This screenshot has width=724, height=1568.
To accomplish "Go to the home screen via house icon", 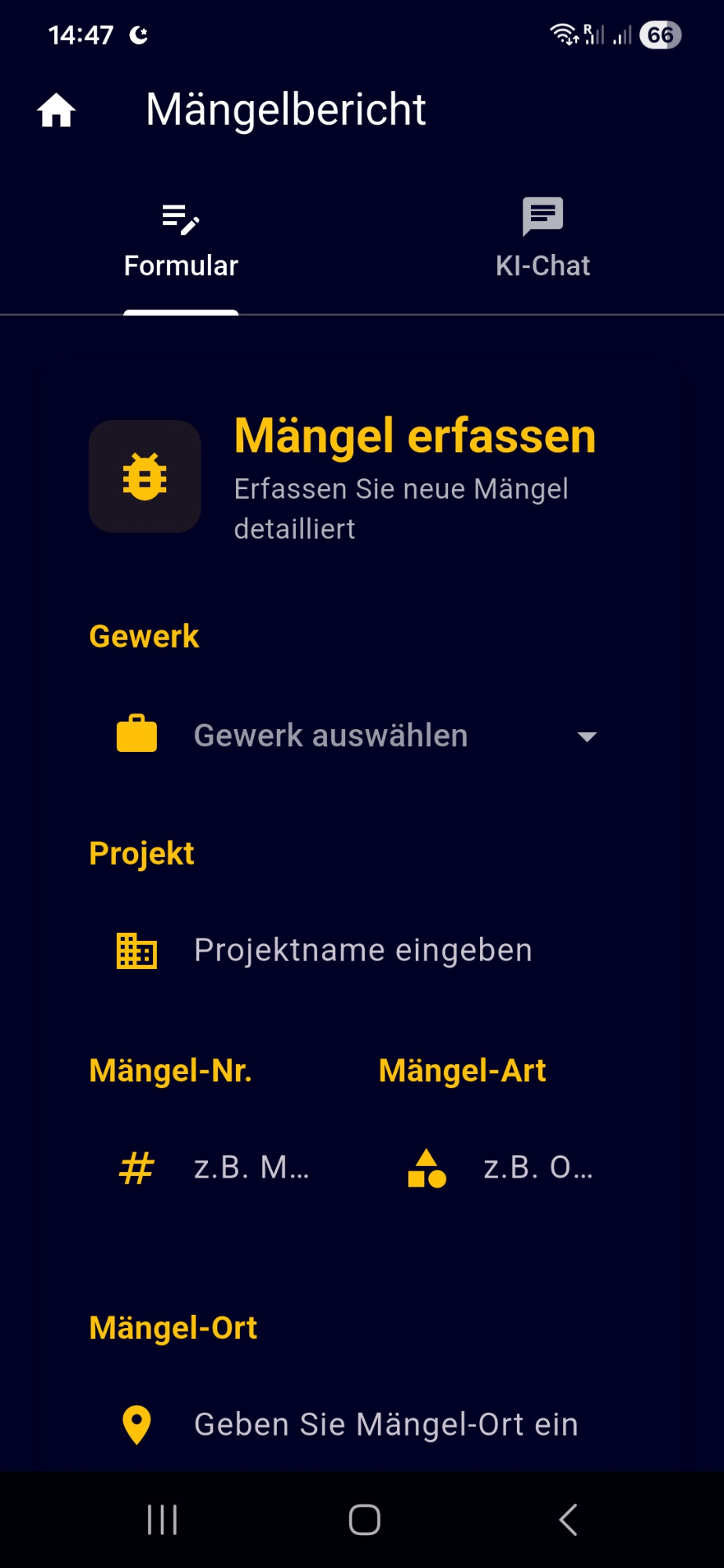I will [x=56, y=110].
